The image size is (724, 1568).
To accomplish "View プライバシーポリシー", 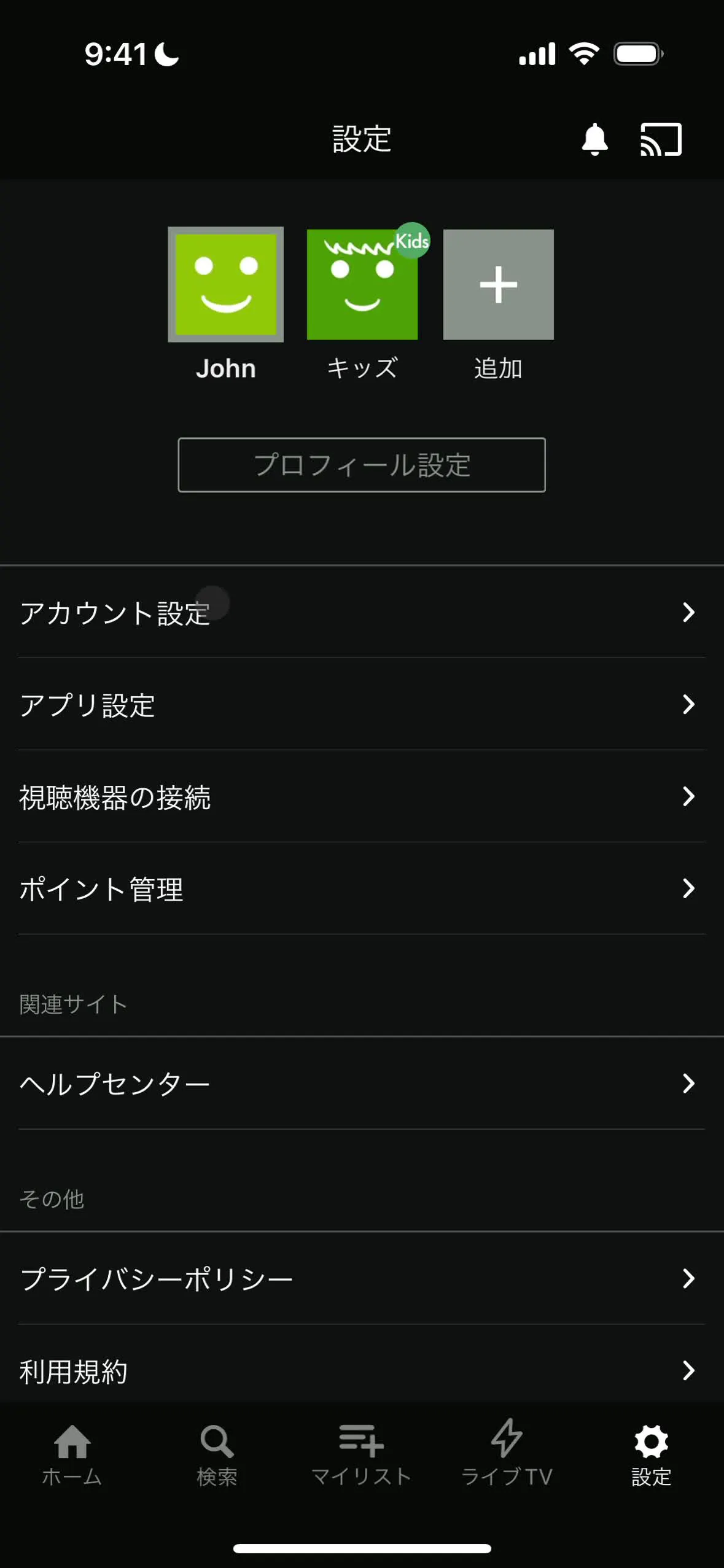I will point(362,1278).
